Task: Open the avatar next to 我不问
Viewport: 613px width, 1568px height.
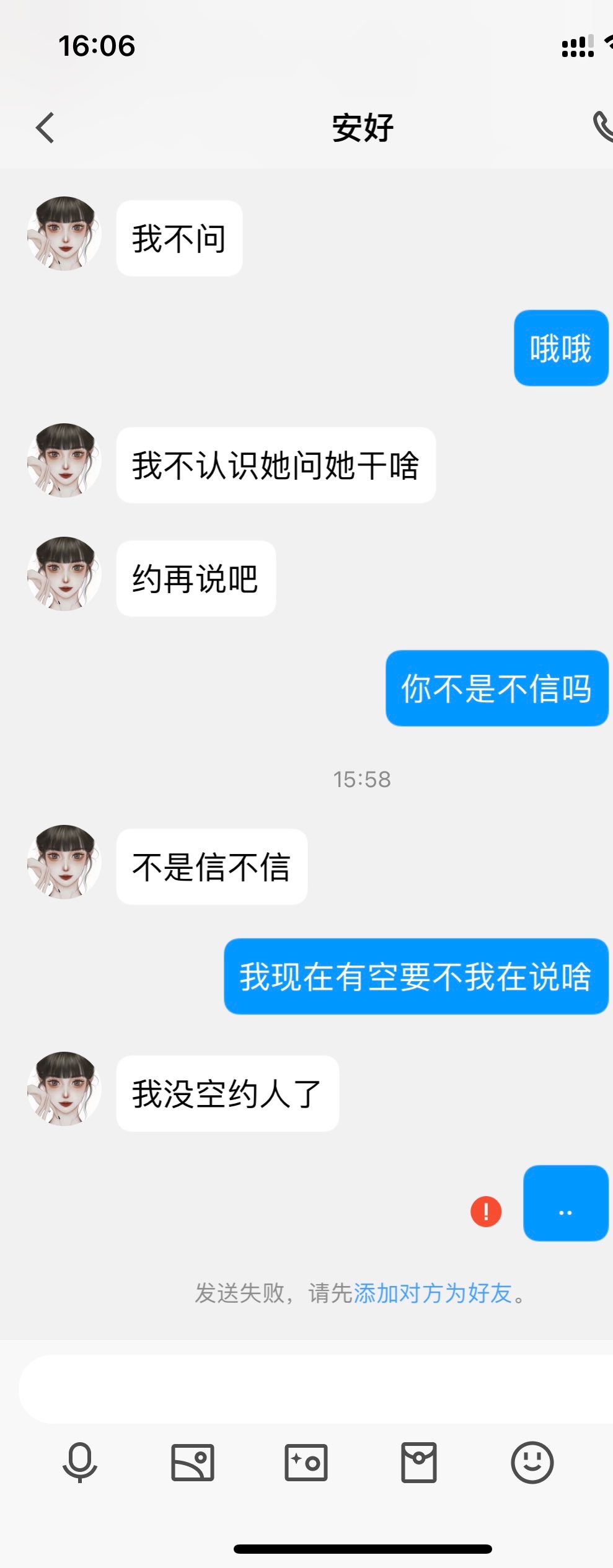Action: click(64, 234)
